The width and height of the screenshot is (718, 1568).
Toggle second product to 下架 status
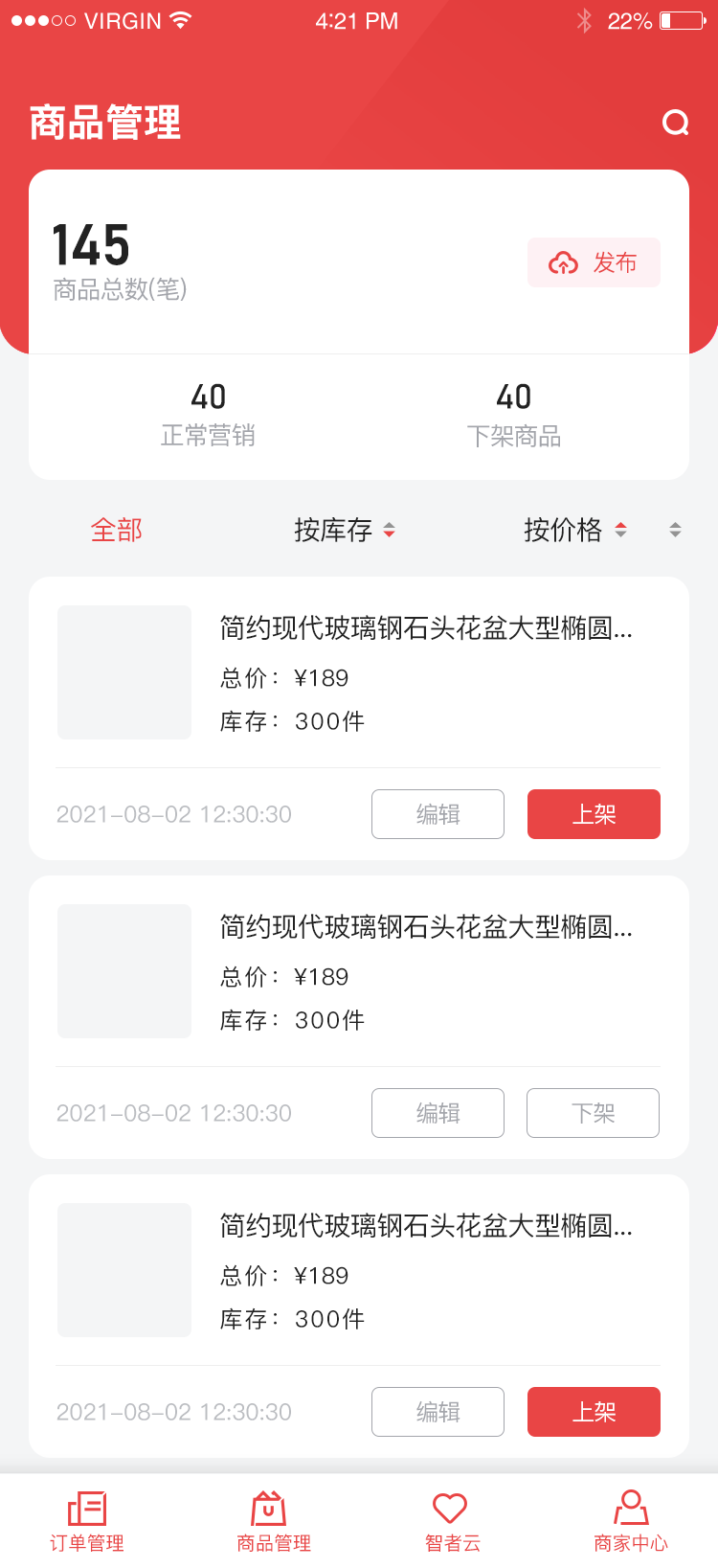pos(593,1113)
